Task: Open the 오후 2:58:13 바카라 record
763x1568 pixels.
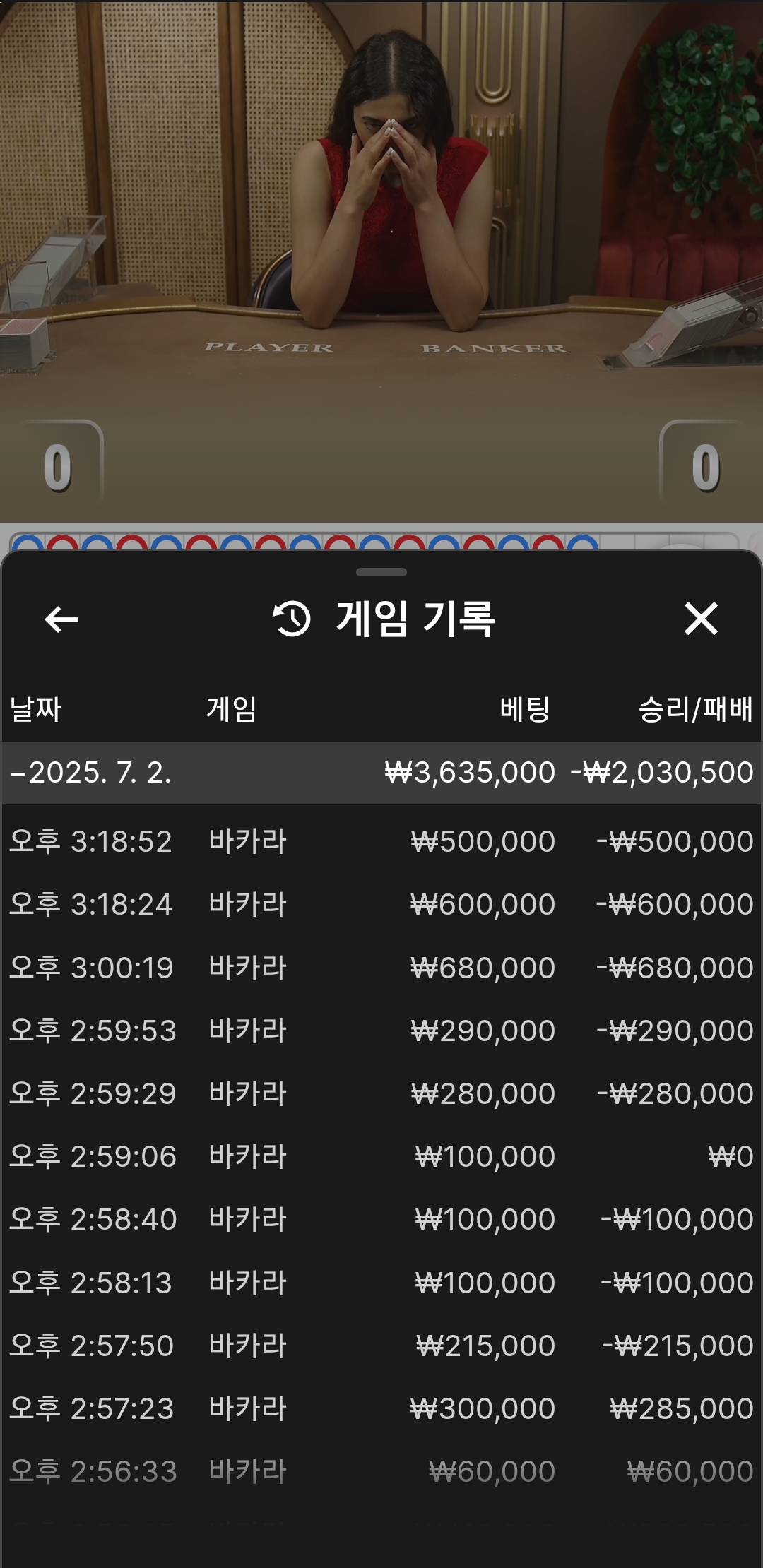Action: [x=381, y=1283]
